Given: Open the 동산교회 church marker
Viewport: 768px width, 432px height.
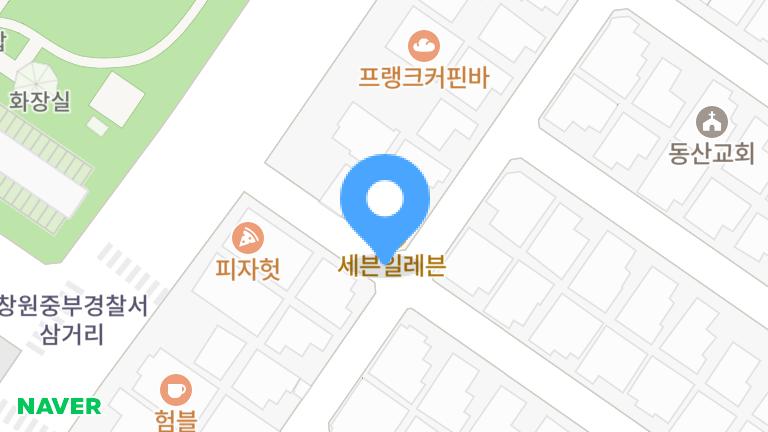Looking at the screenshot, I should (x=711, y=122).
